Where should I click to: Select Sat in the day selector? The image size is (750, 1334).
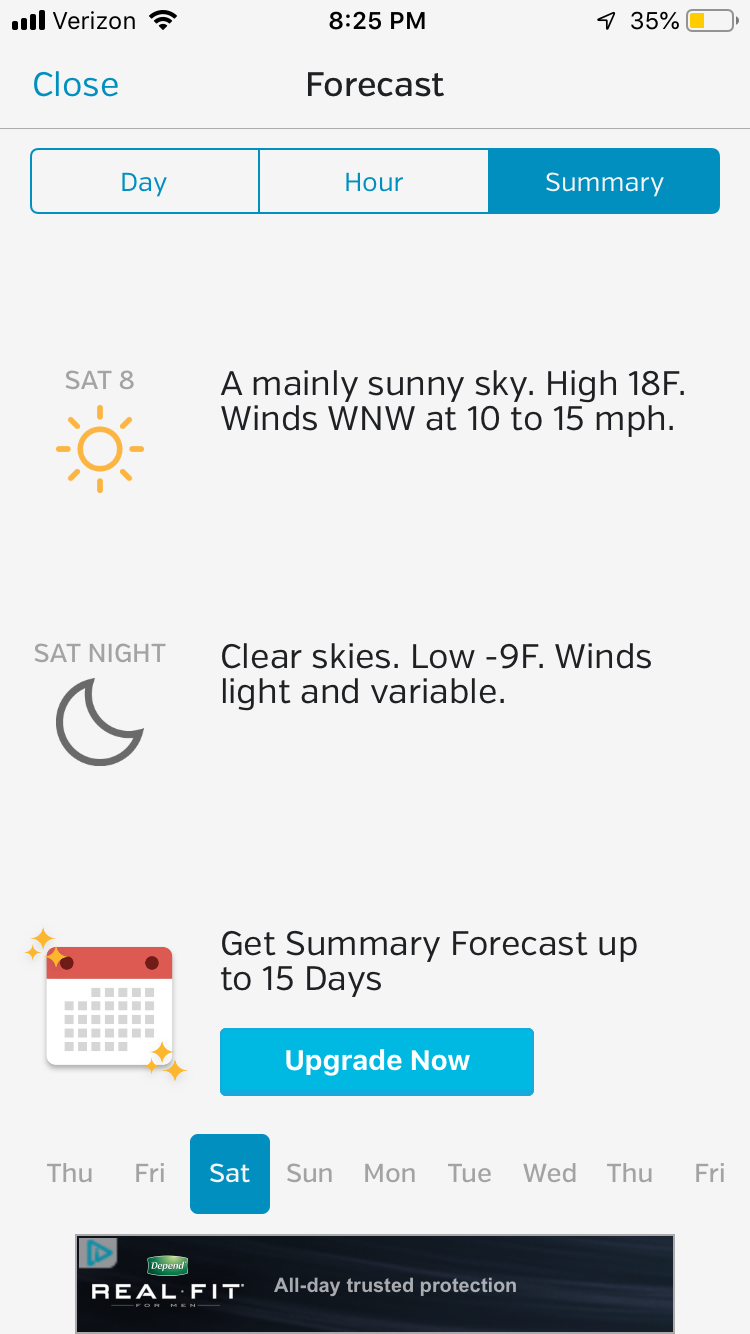pos(230,1173)
